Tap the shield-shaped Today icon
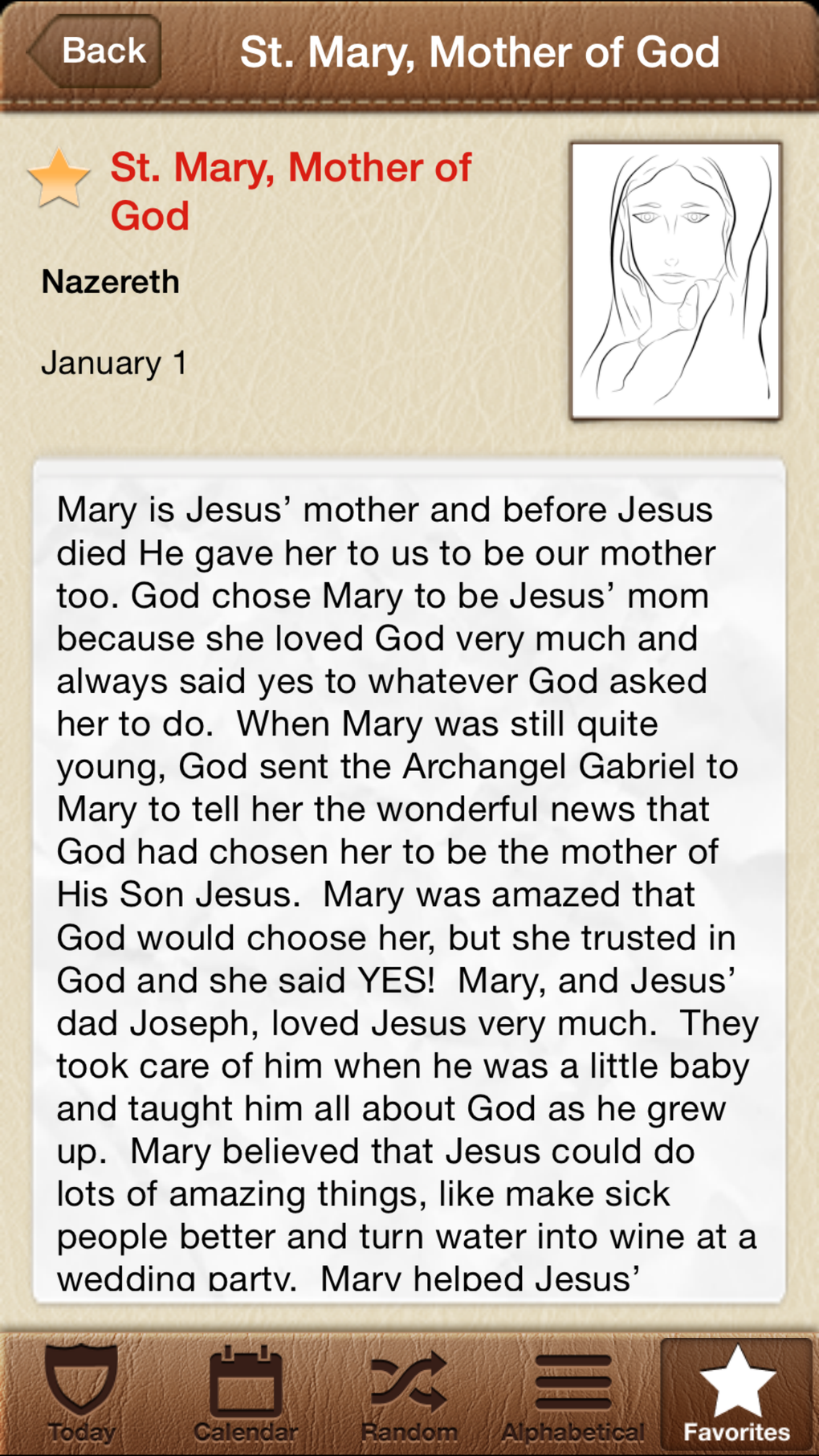The height and width of the screenshot is (1456, 819). click(80, 1381)
